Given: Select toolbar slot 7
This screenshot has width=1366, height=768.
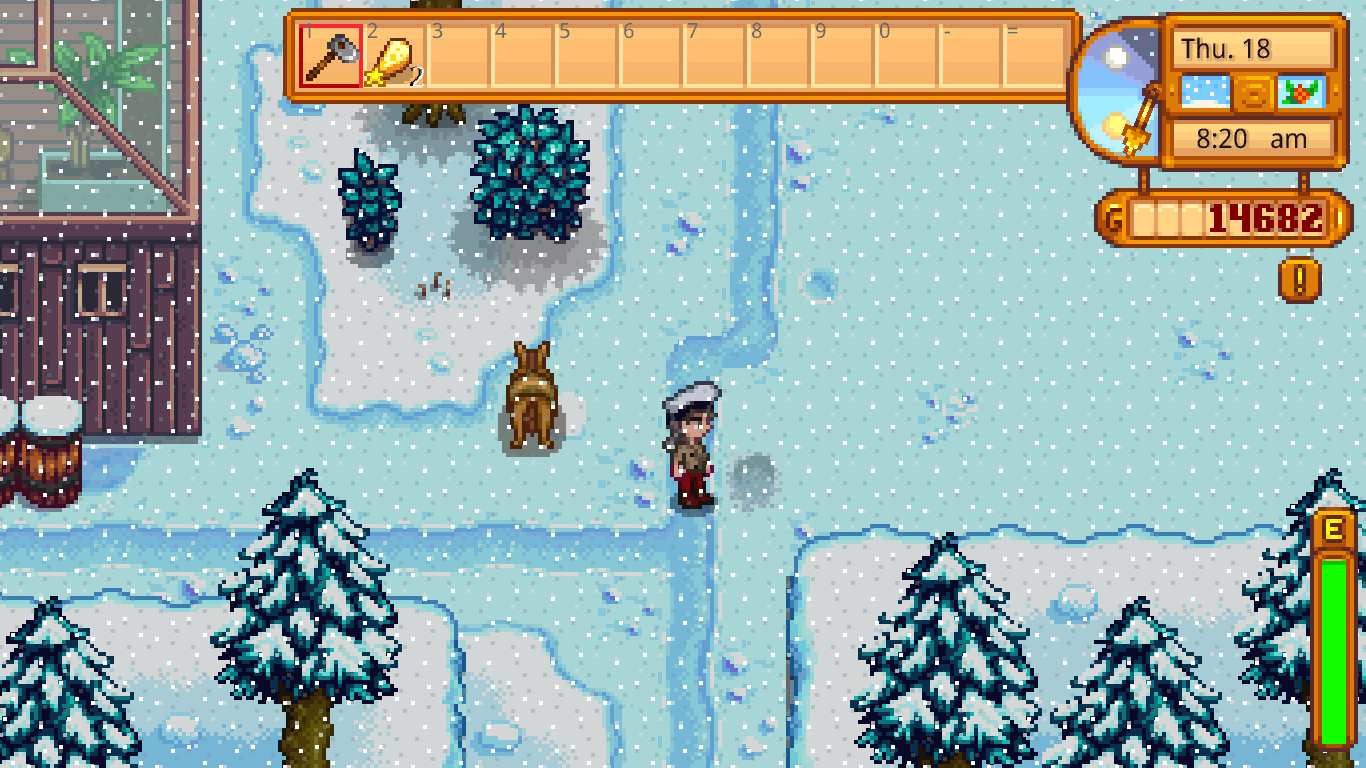Looking at the screenshot, I should pos(715,56).
